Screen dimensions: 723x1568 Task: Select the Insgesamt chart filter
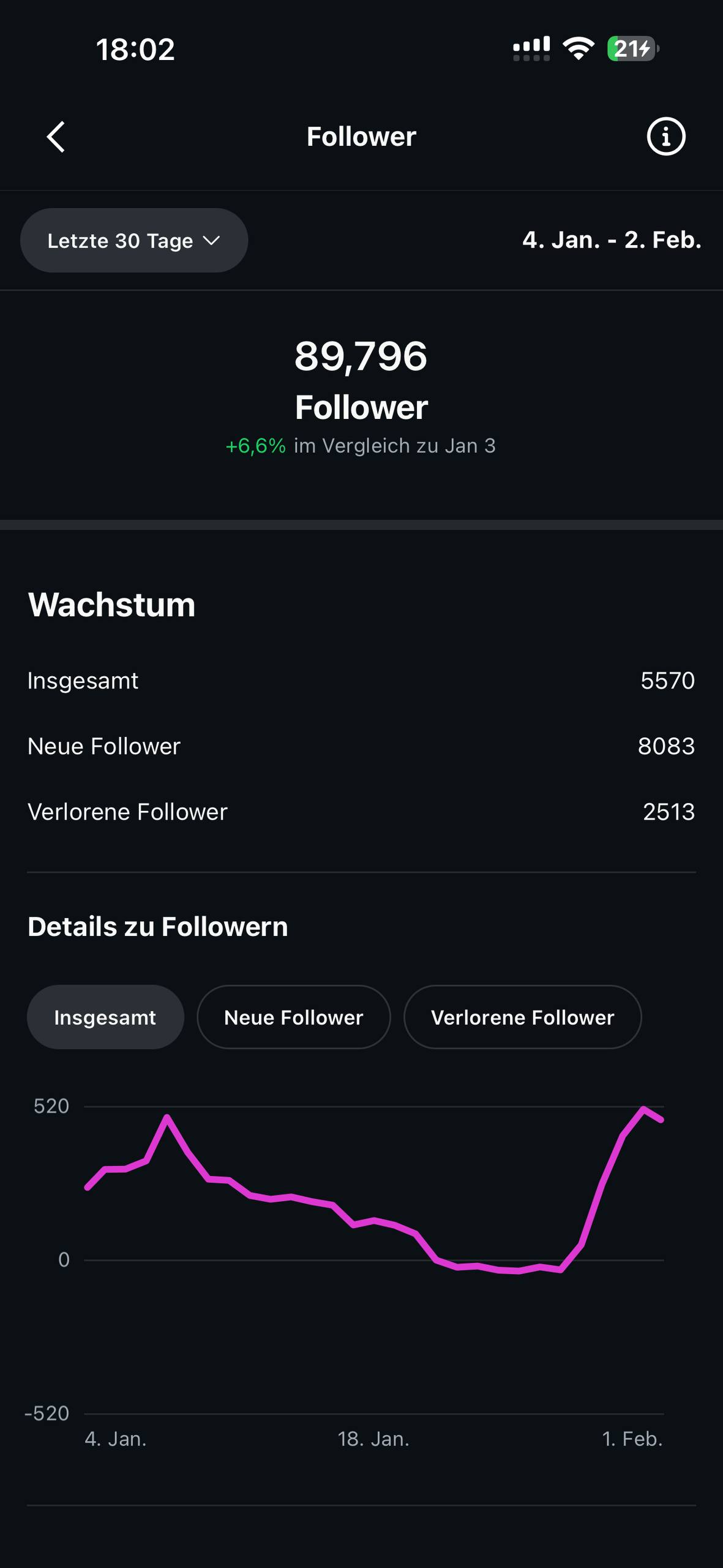tap(105, 1017)
